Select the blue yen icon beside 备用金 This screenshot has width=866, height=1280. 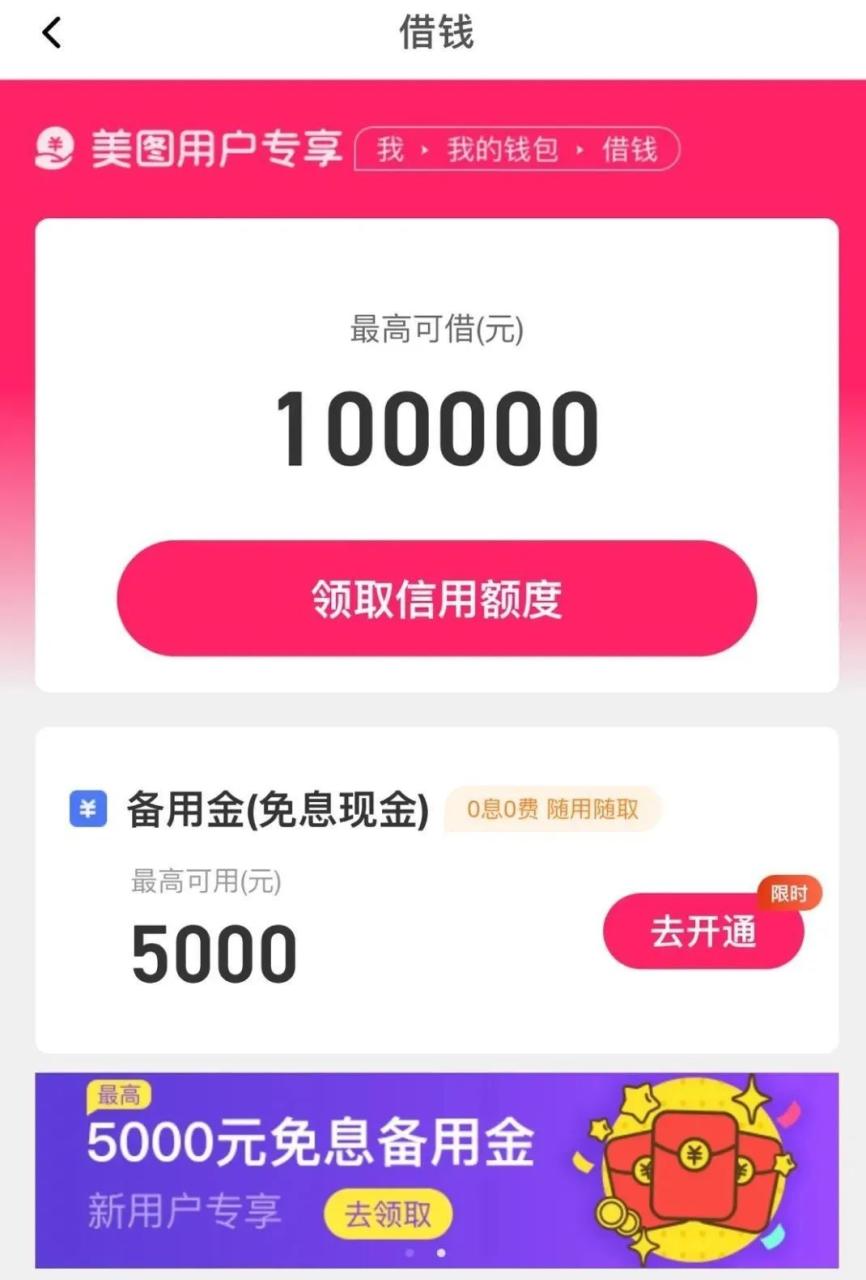(x=88, y=809)
